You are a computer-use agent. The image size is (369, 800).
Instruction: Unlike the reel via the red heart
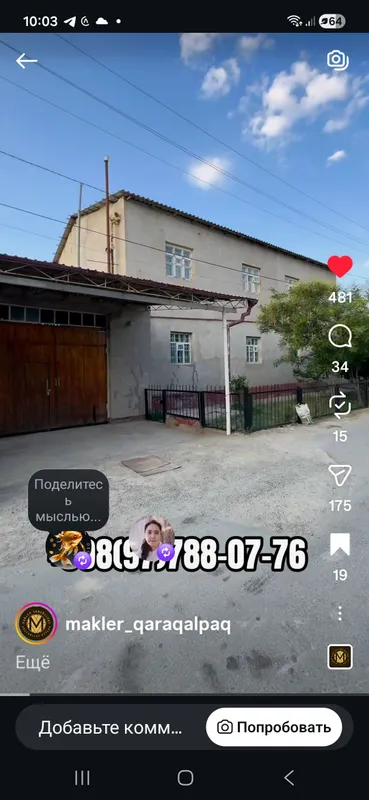tap(340, 267)
